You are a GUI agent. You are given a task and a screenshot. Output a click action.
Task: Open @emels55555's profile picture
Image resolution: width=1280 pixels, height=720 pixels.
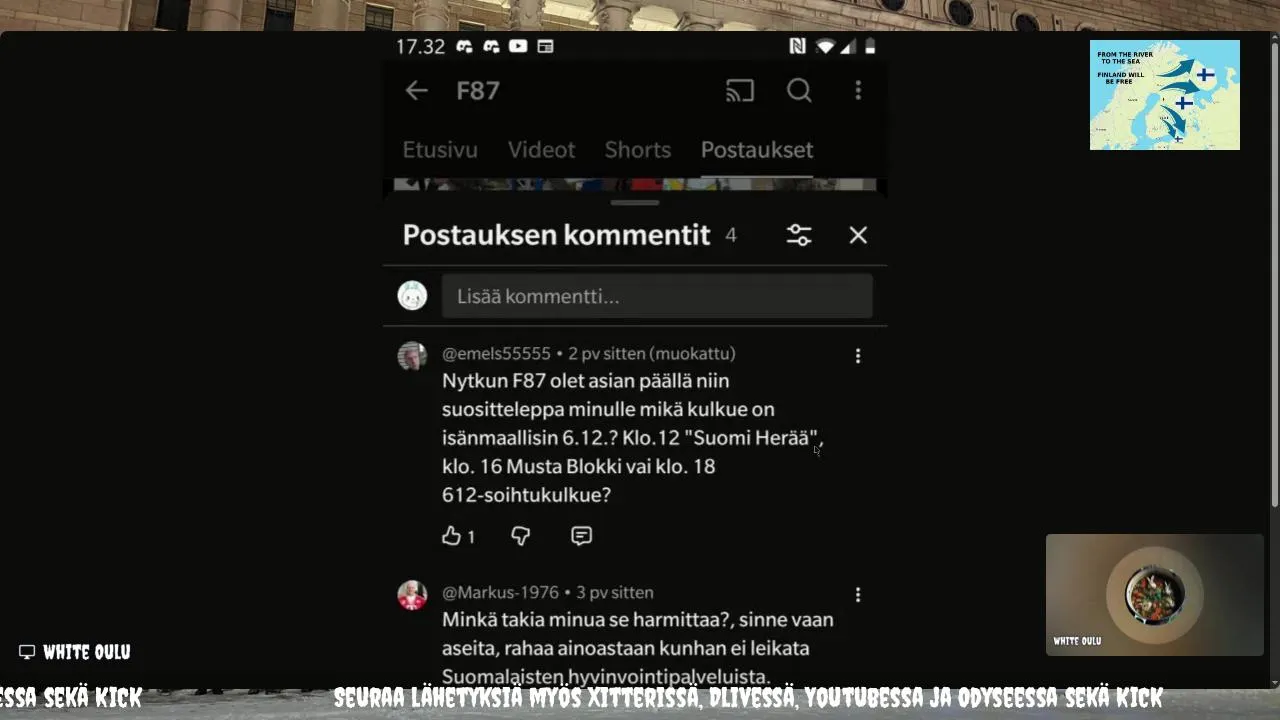[x=412, y=356]
